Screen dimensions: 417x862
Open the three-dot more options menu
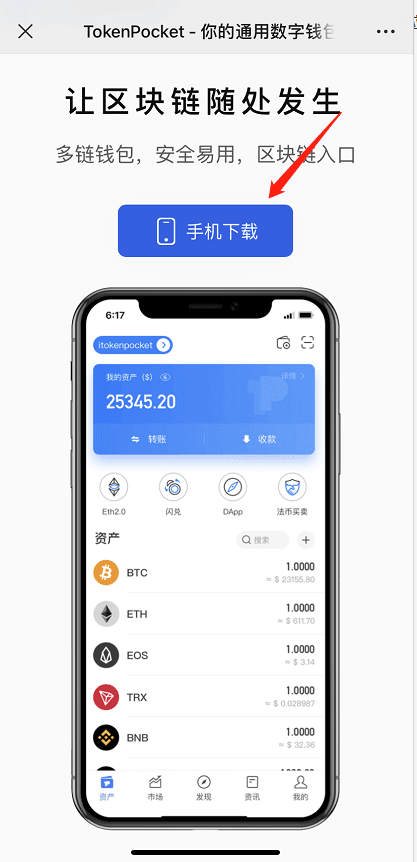pyautogui.click(x=385, y=32)
